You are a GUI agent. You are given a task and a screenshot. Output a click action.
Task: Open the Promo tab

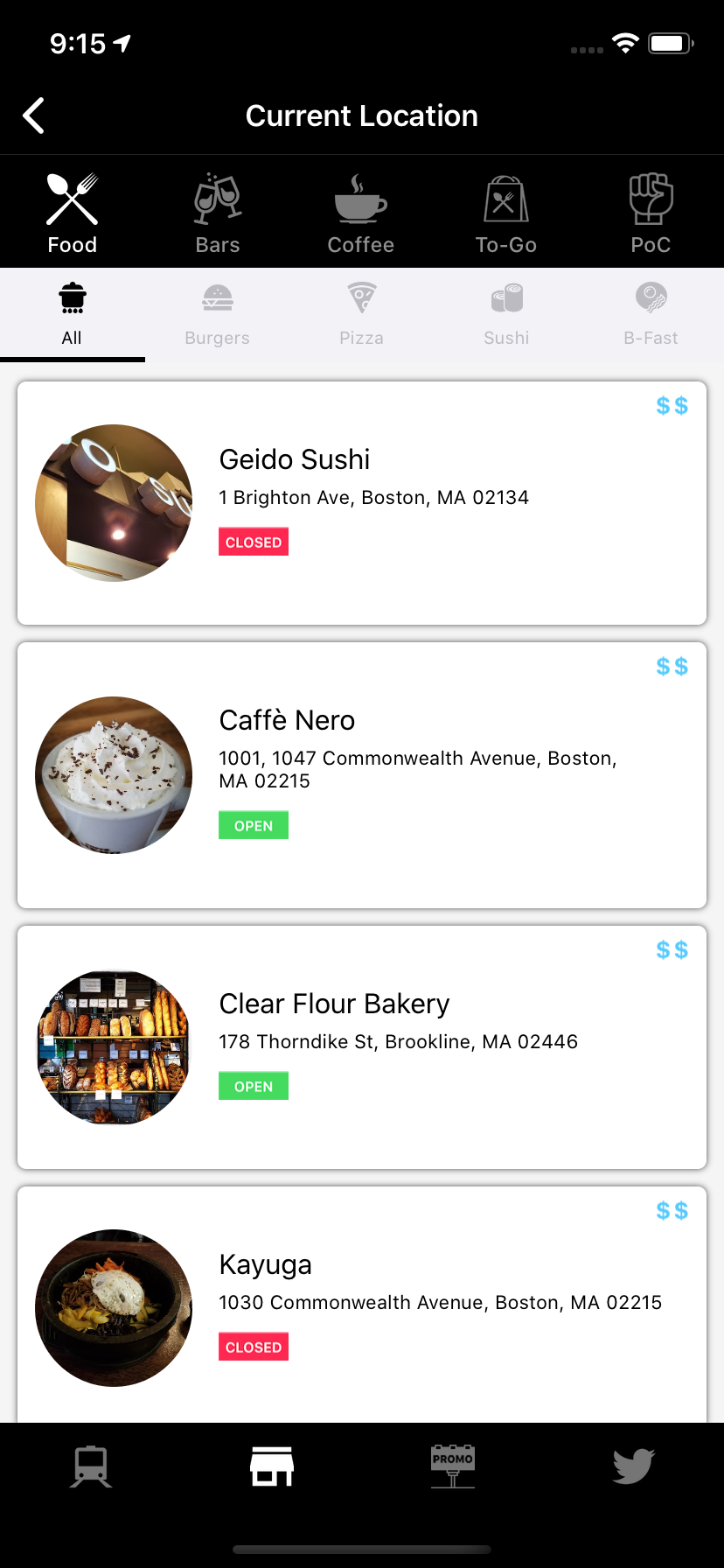pyautogui.click(x=453, y=1466)
